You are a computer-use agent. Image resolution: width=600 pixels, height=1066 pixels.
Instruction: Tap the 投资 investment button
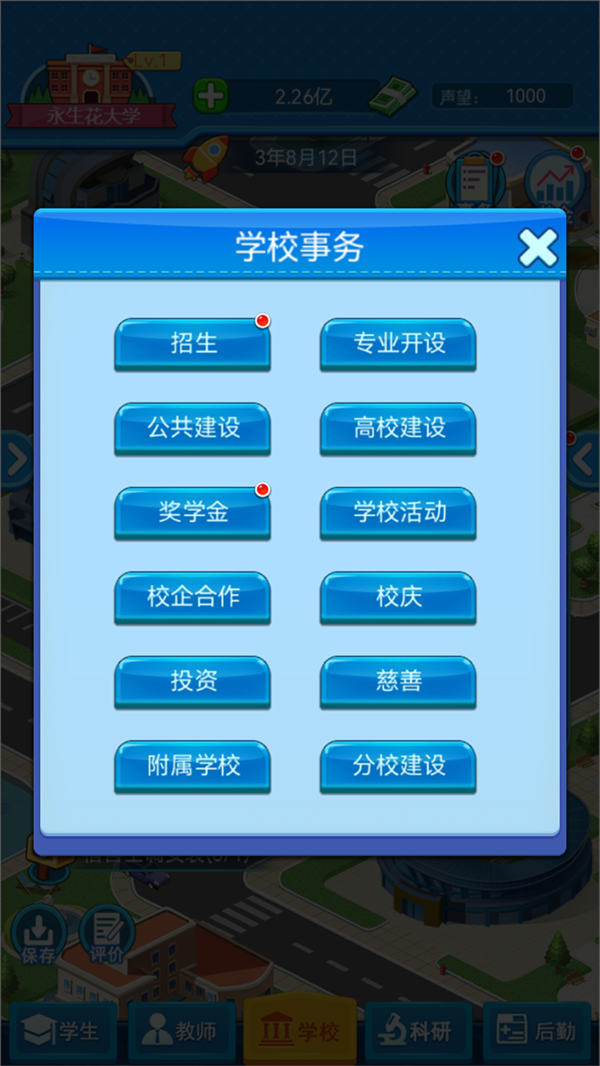[193, 682]
